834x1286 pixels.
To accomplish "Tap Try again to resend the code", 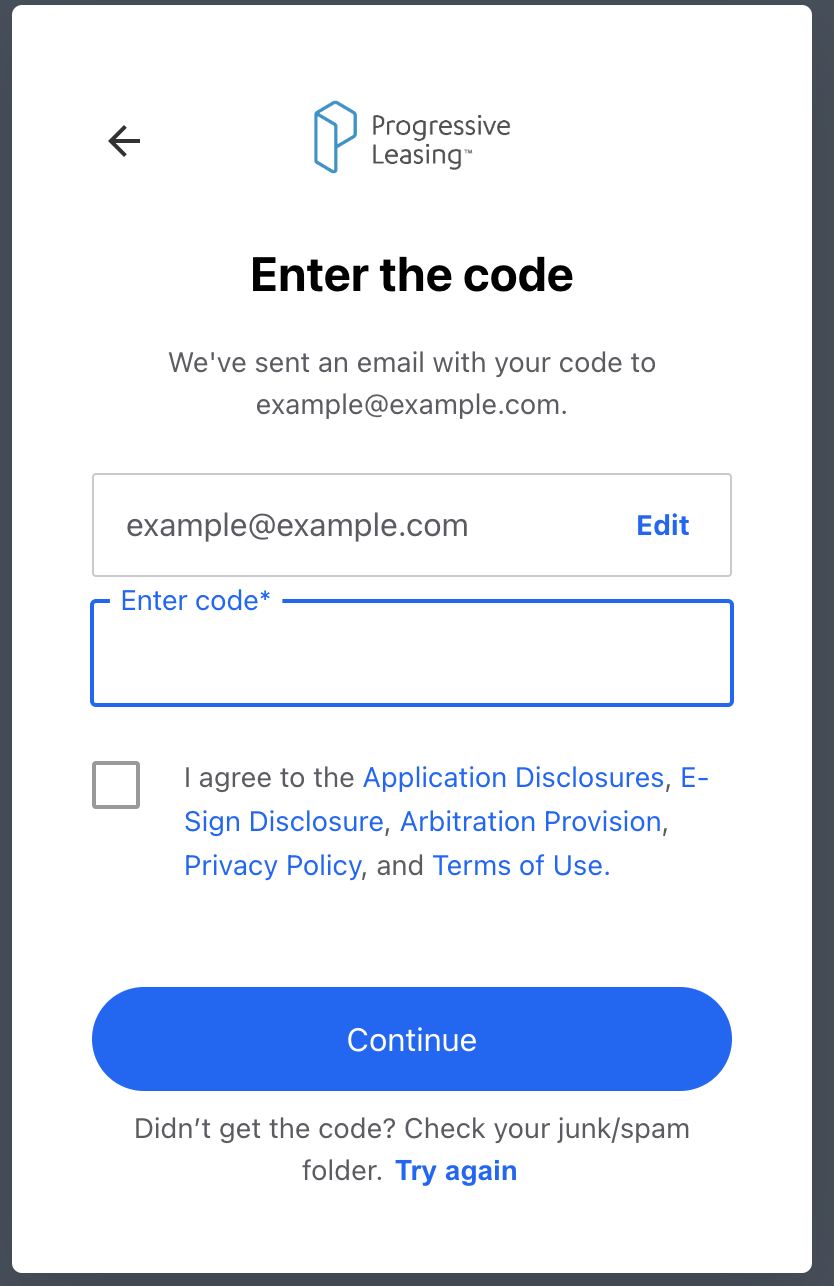I will tap(456, 1171).
